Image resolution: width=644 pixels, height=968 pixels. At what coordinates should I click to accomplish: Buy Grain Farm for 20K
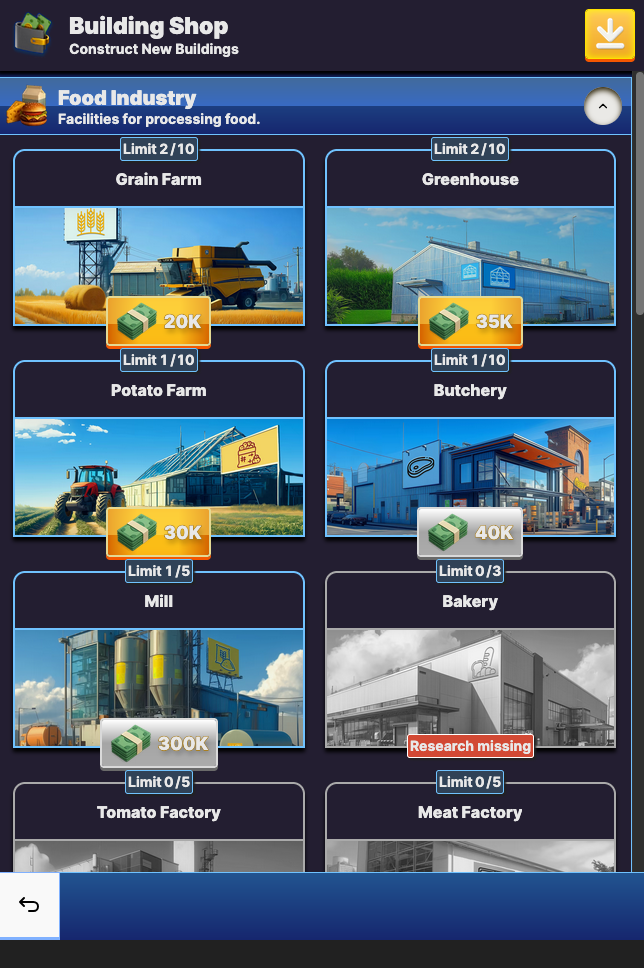pyautogui.click(x=158, y=321)
